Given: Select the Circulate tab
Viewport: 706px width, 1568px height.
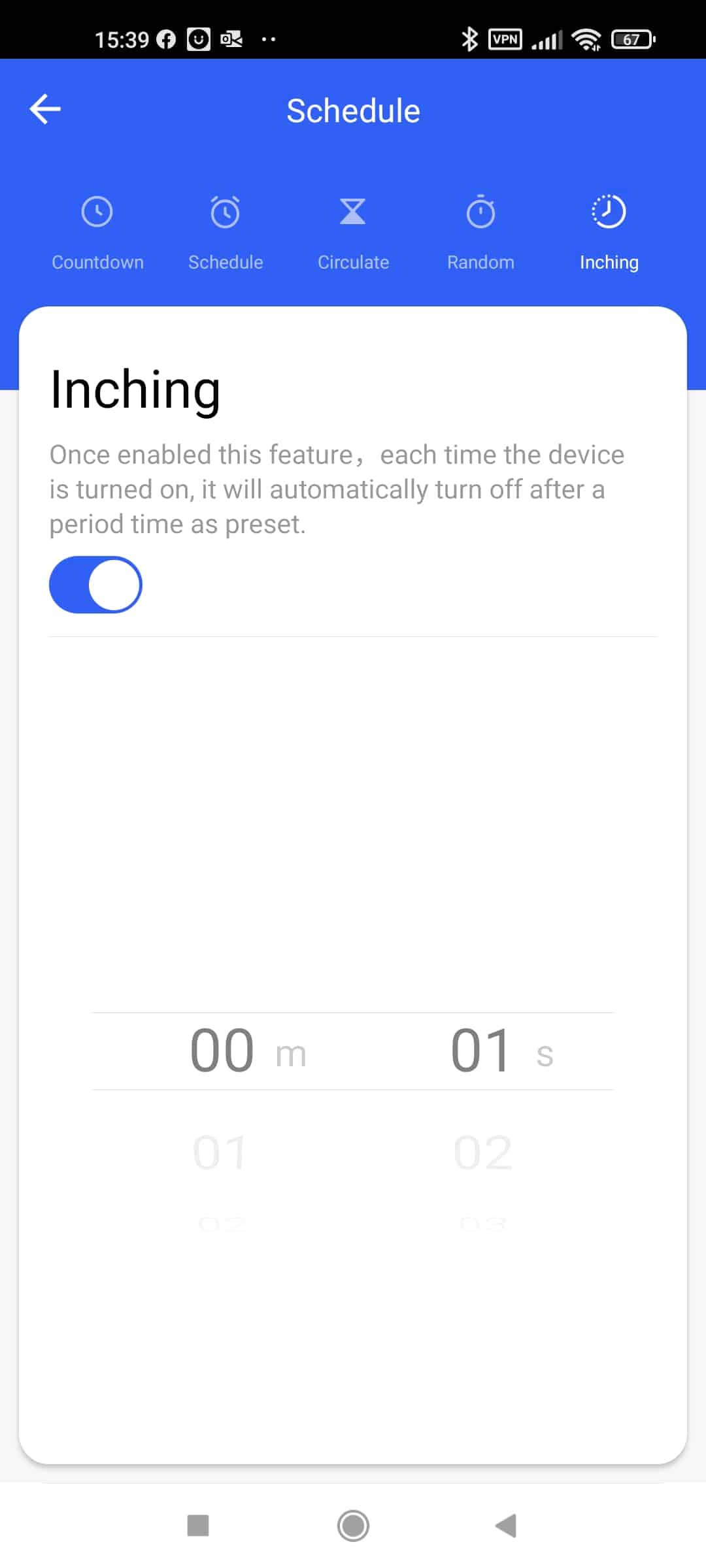Looking at the screenshot, I should click(x=353, y=233).
